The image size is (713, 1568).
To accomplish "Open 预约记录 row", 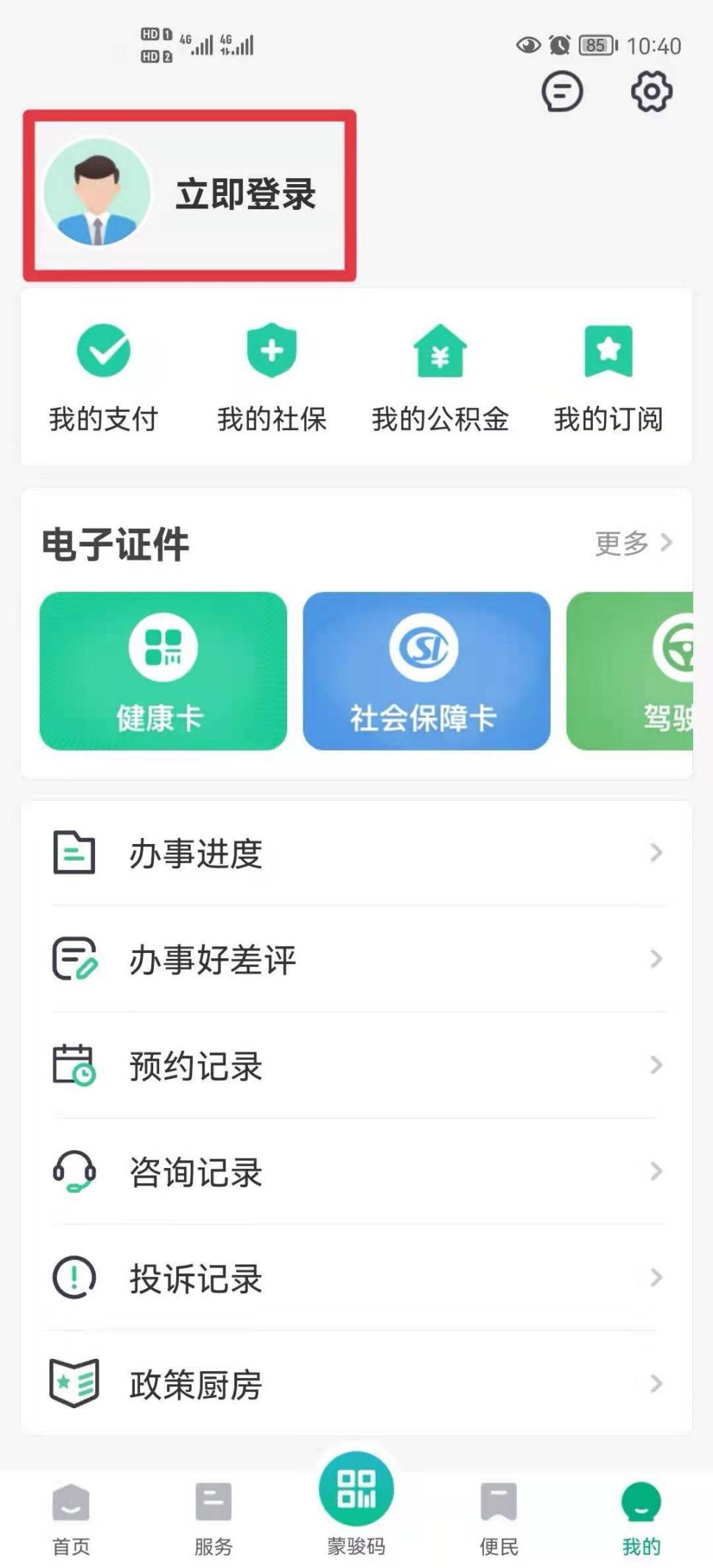I will coord(356,1066).
